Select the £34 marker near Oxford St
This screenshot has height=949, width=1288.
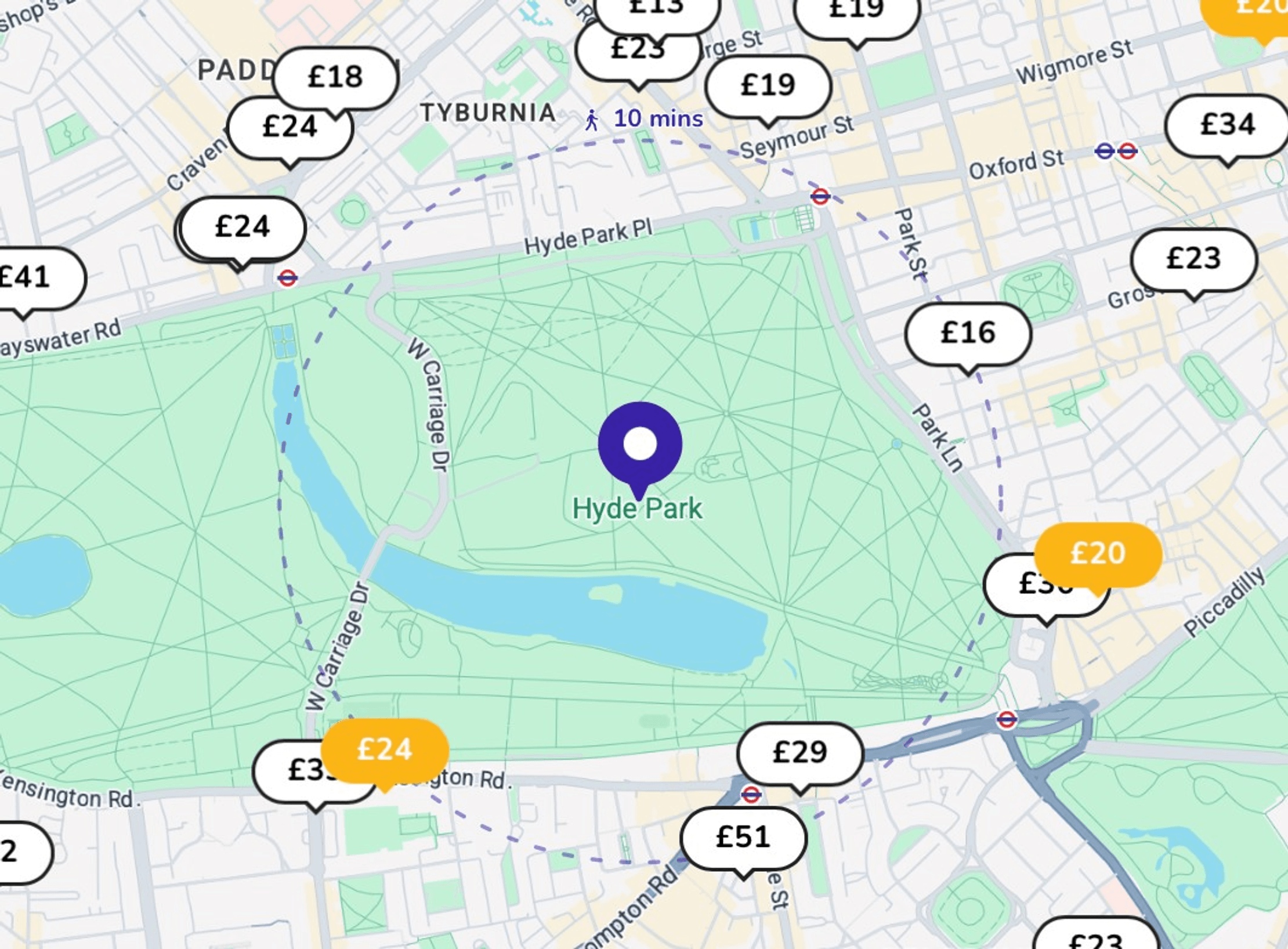pos(1227,125)
